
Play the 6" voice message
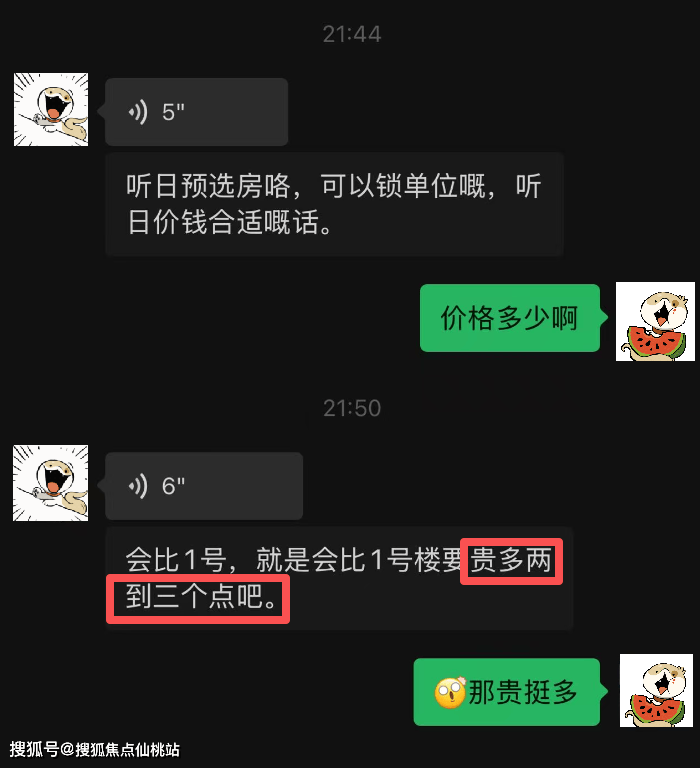203,486
